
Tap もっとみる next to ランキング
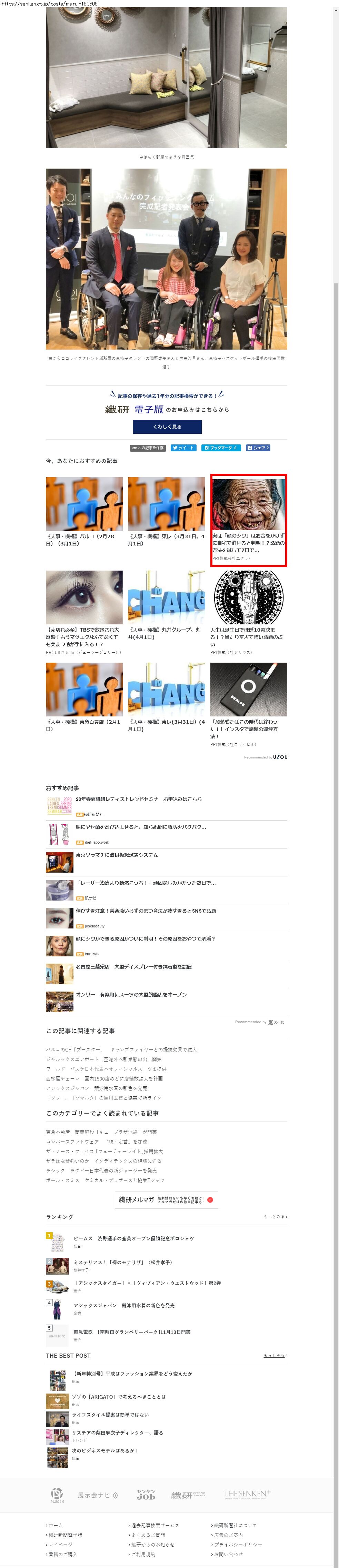click(275, 1217)
